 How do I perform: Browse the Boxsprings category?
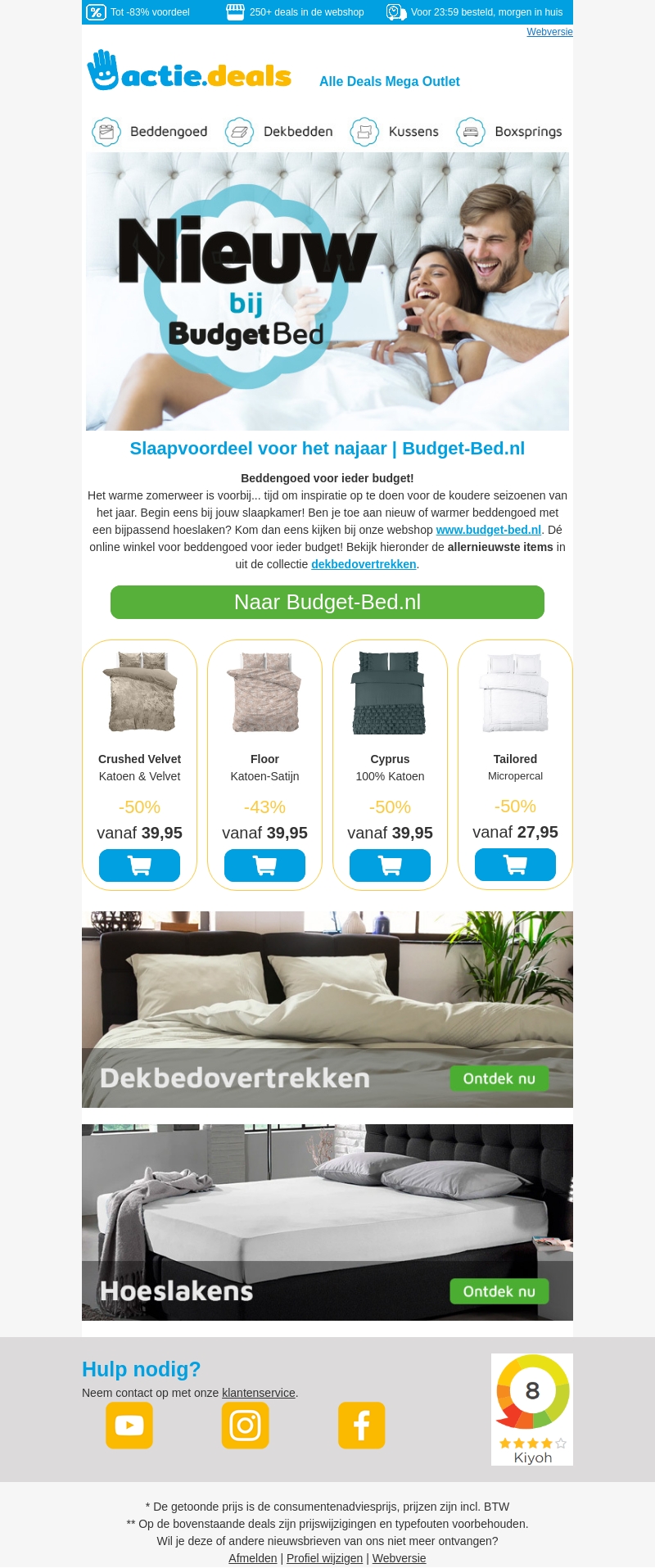click(x=510, y=131)
